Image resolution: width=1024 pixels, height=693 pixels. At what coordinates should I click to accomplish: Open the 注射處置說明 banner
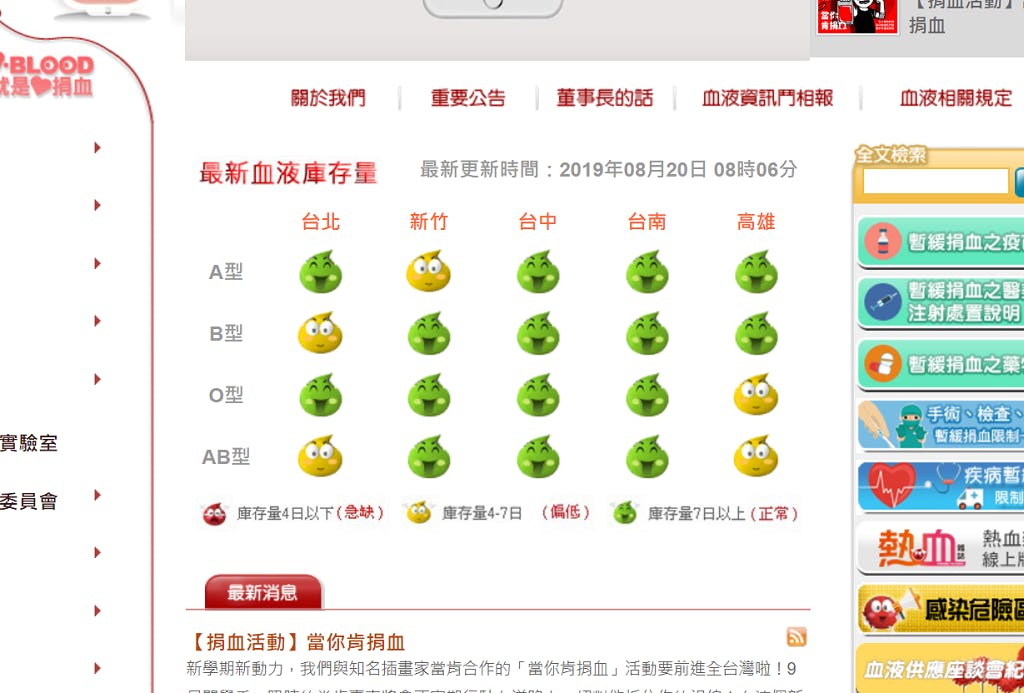pyautogui.click(x=940, y=303)
